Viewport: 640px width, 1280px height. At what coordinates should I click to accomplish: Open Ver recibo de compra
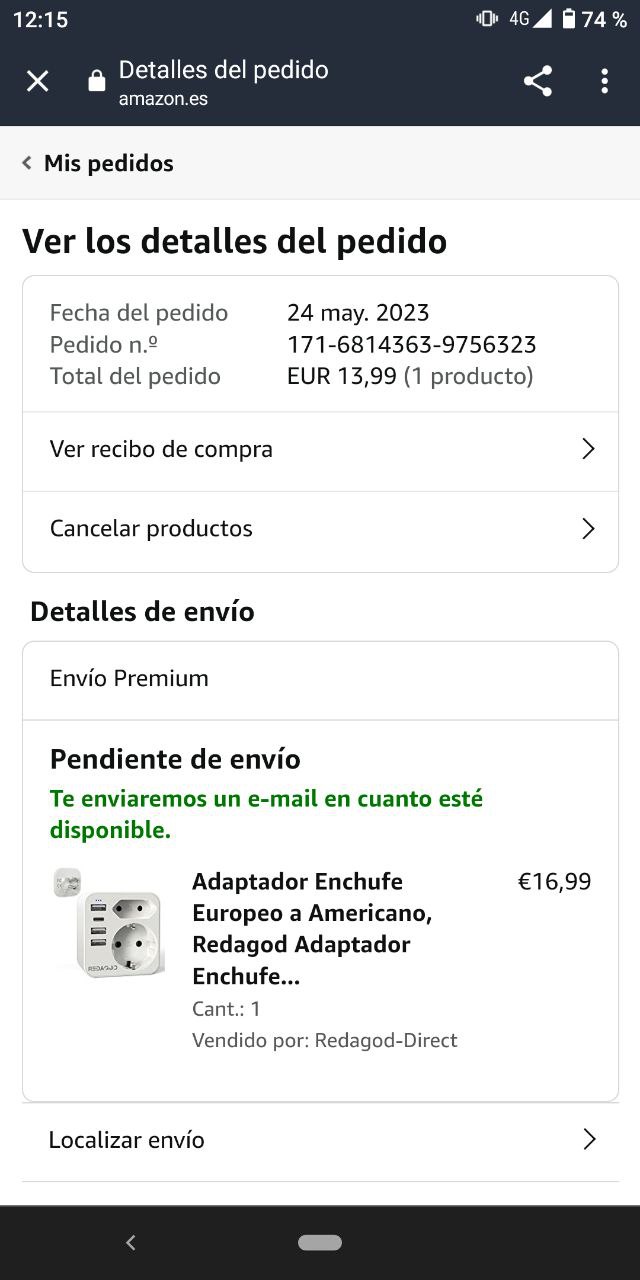click(320, 449)
